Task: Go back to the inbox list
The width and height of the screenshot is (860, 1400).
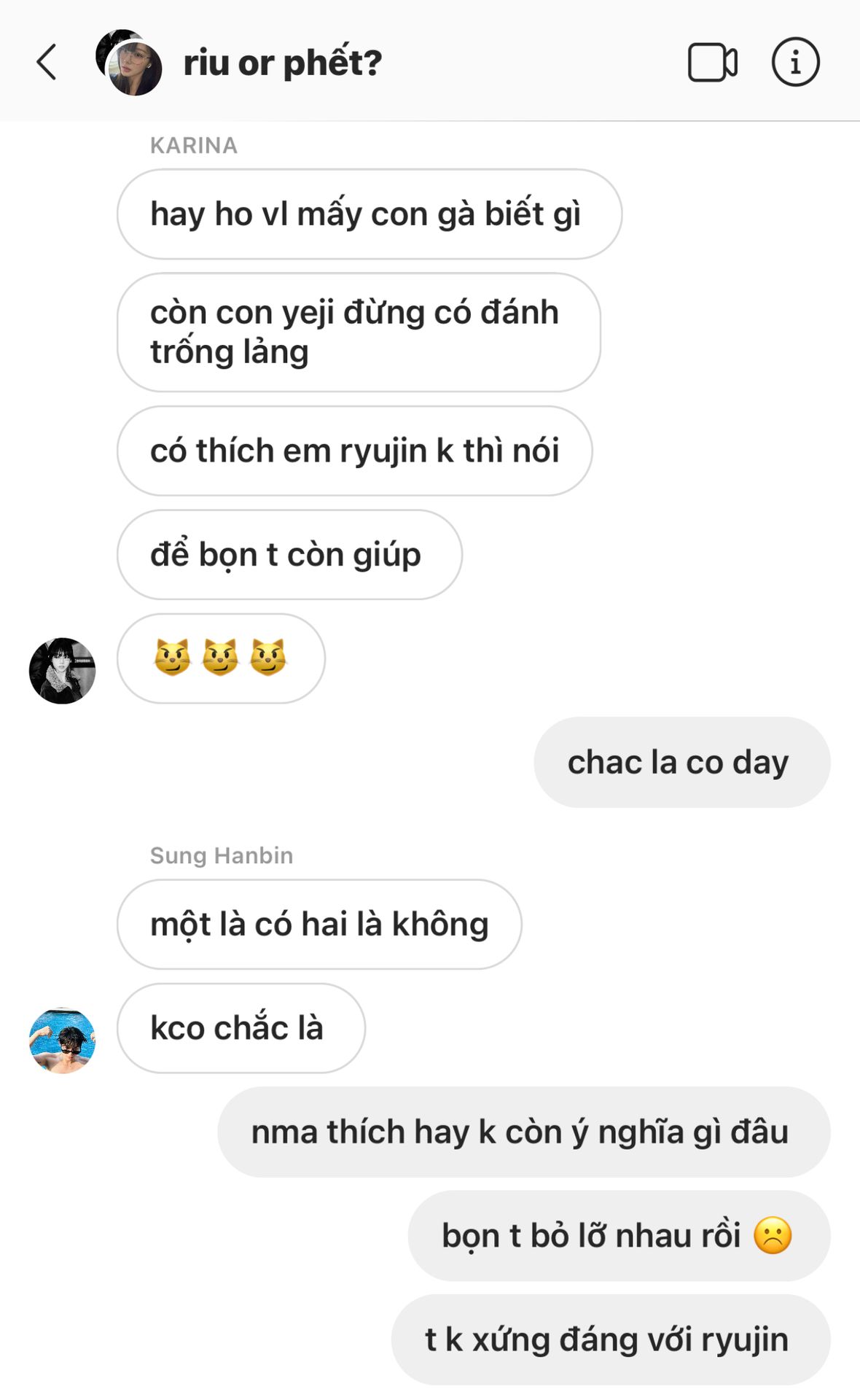Action: coord(47,62)
